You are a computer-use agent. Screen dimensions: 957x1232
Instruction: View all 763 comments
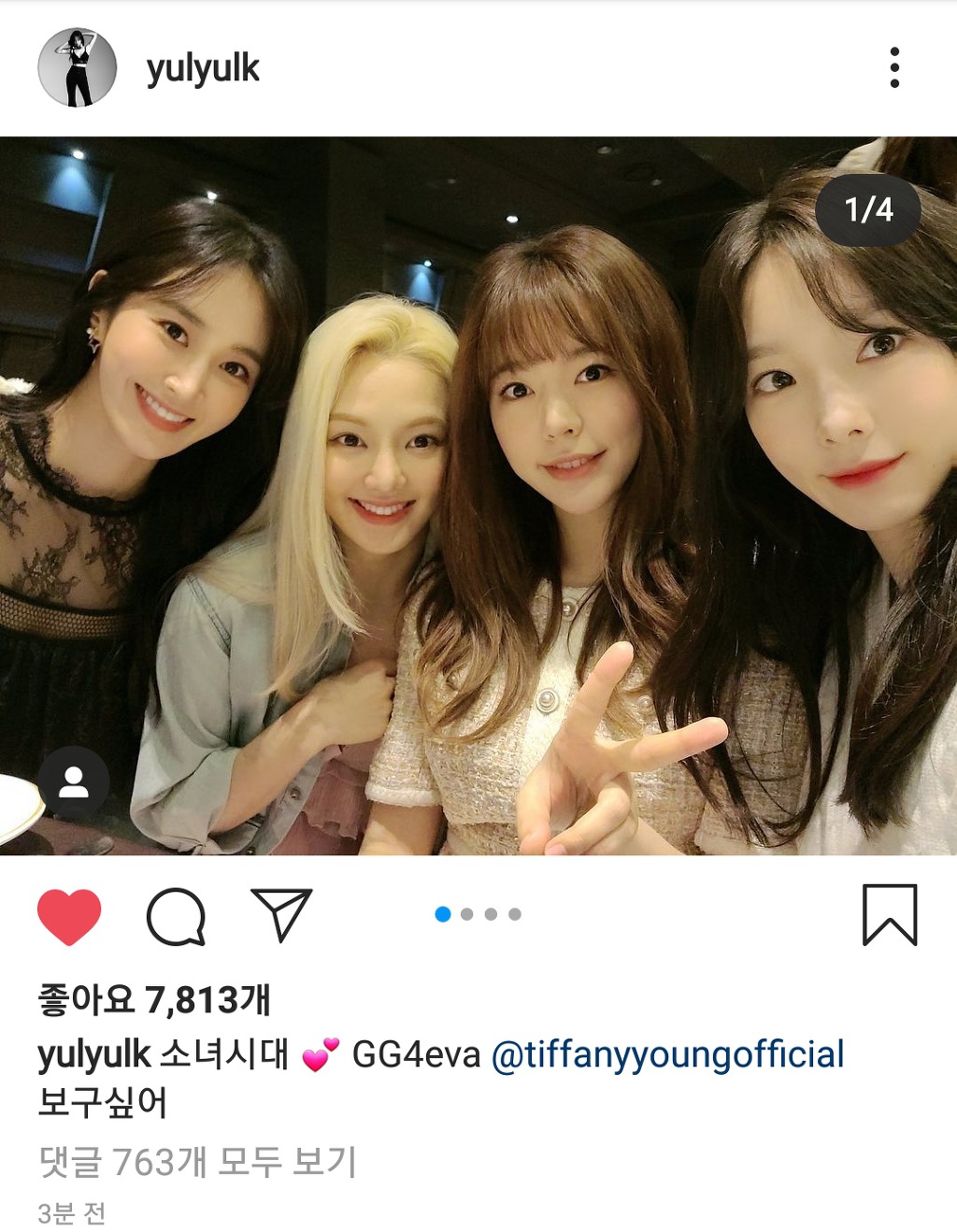(197, 1162)
